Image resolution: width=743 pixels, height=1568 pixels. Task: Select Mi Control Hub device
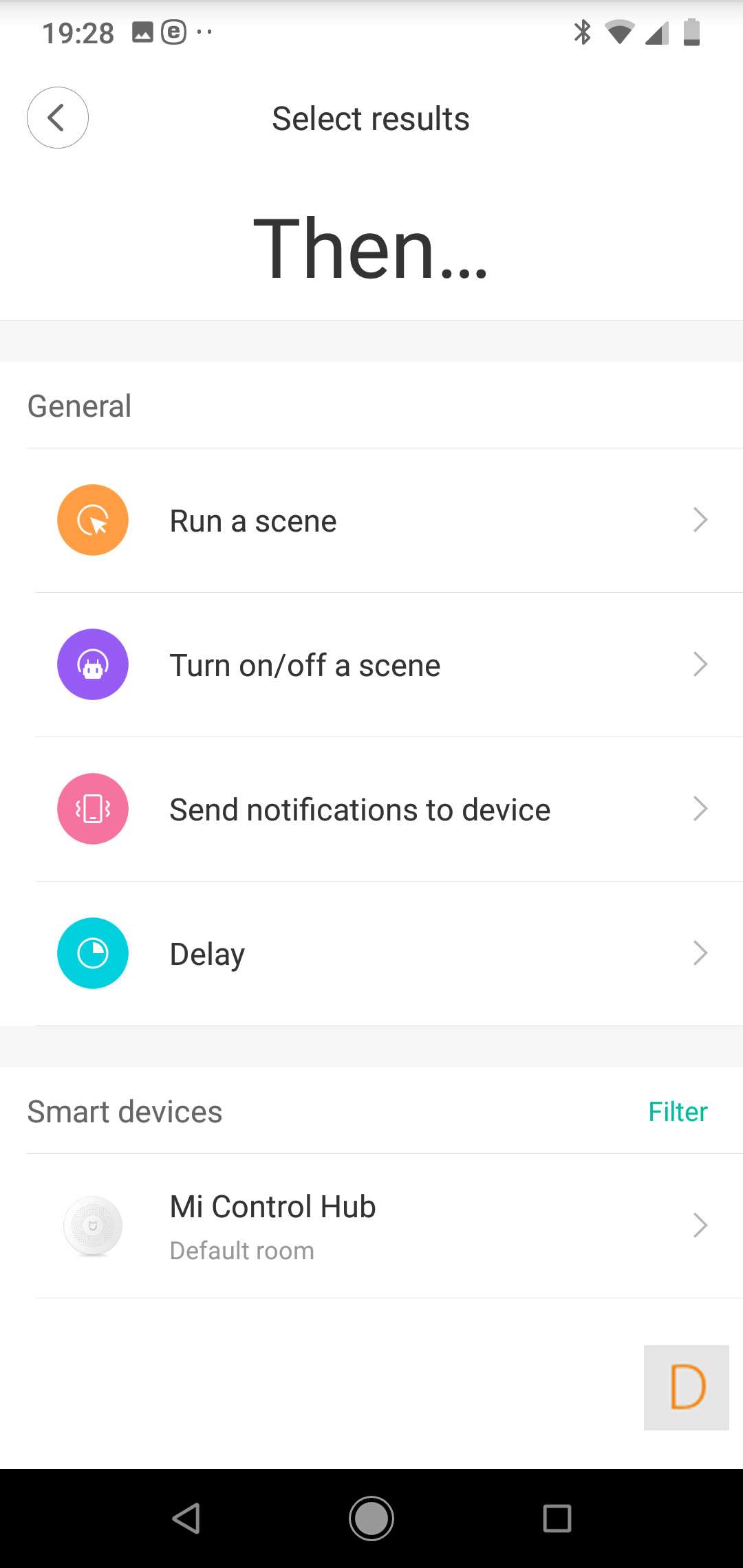[371, 1226]
